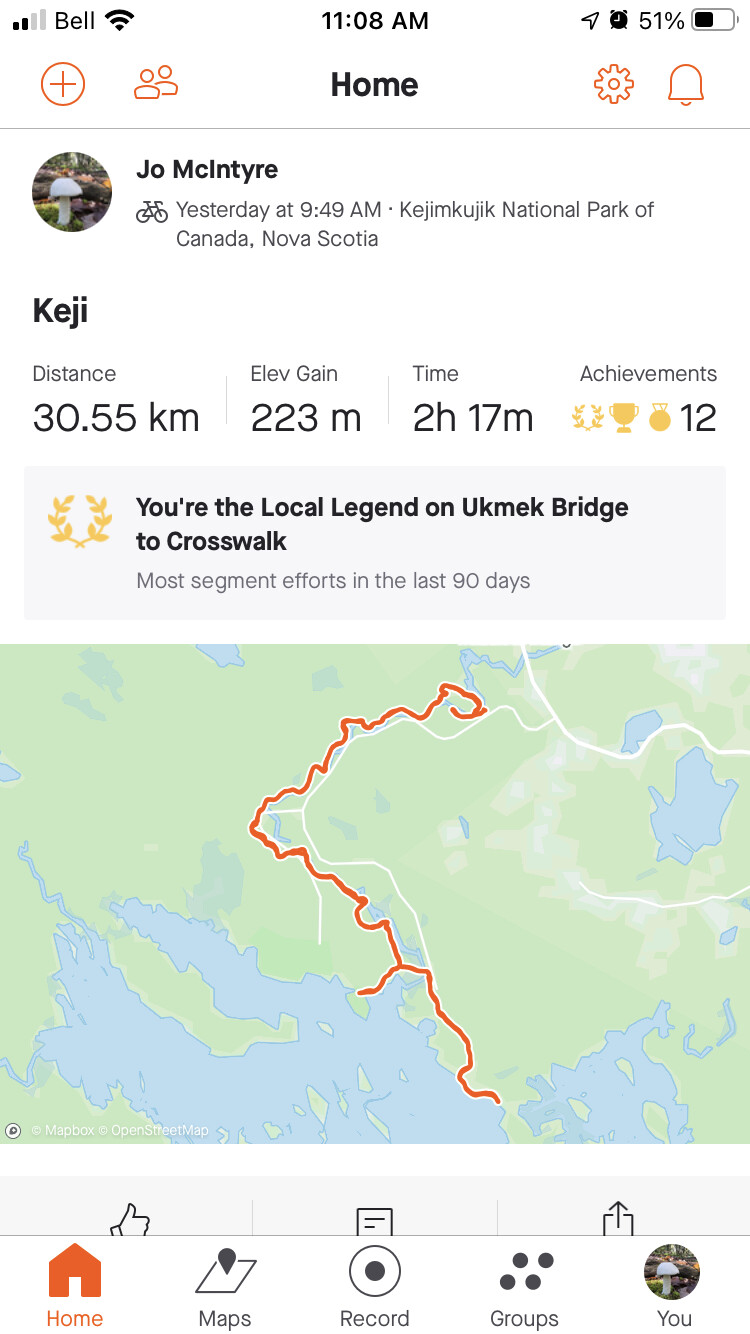Open the notifications bell
750x1334 pixels.
(686, 84)
